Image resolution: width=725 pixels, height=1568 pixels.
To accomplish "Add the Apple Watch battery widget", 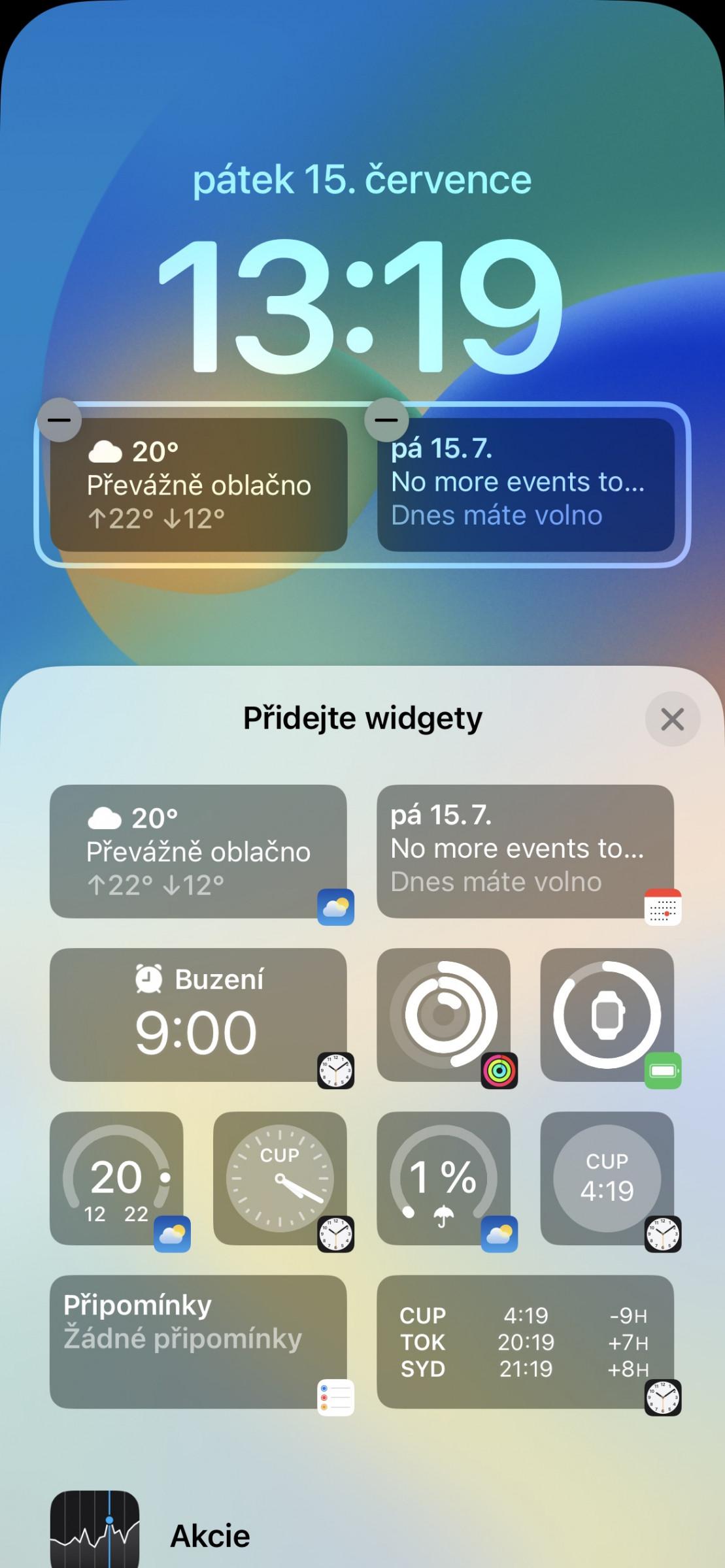I will coord(607,1015).
